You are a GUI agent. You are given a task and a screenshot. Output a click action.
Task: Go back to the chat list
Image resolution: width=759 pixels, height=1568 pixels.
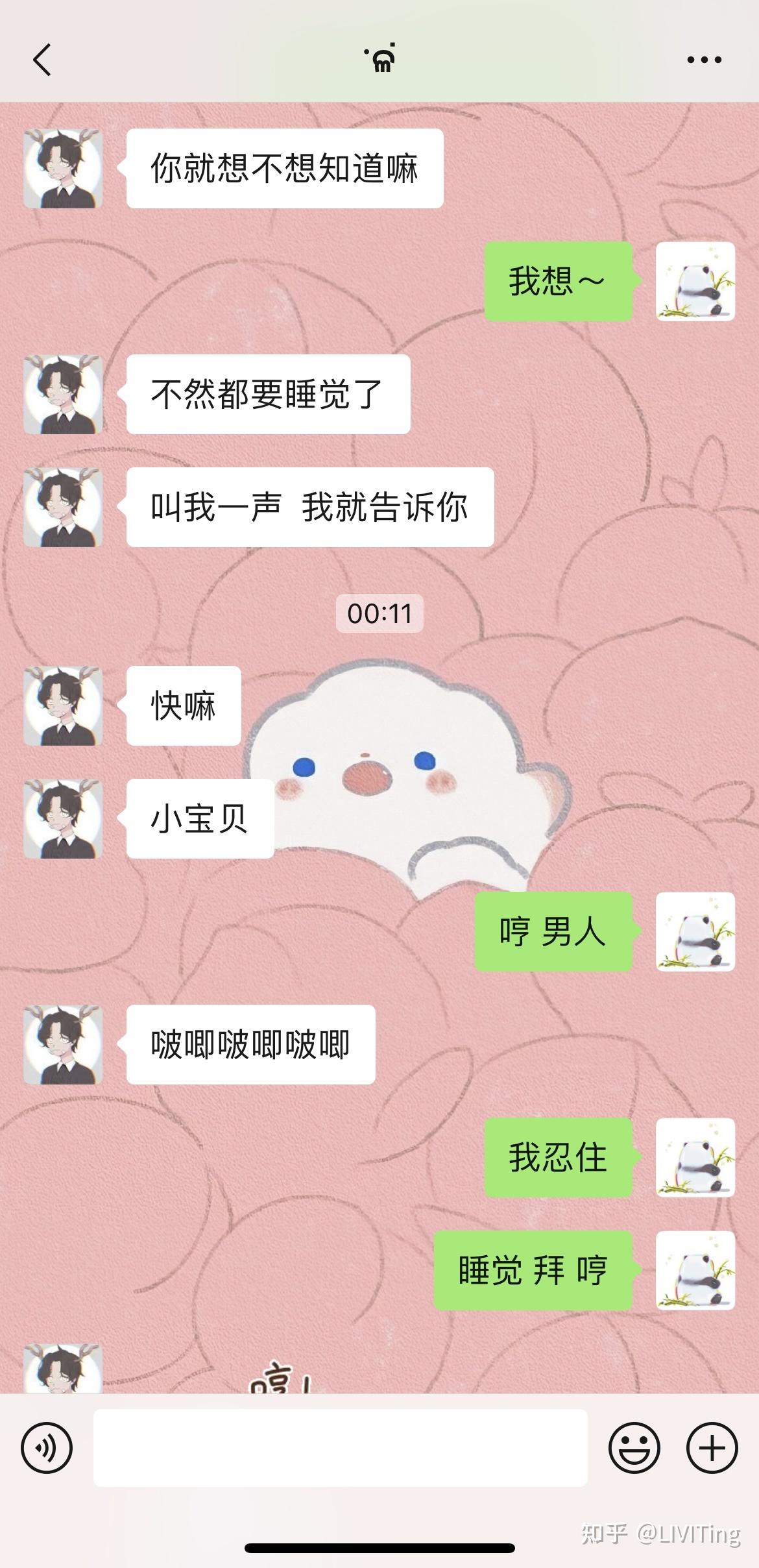click(42, 60)
